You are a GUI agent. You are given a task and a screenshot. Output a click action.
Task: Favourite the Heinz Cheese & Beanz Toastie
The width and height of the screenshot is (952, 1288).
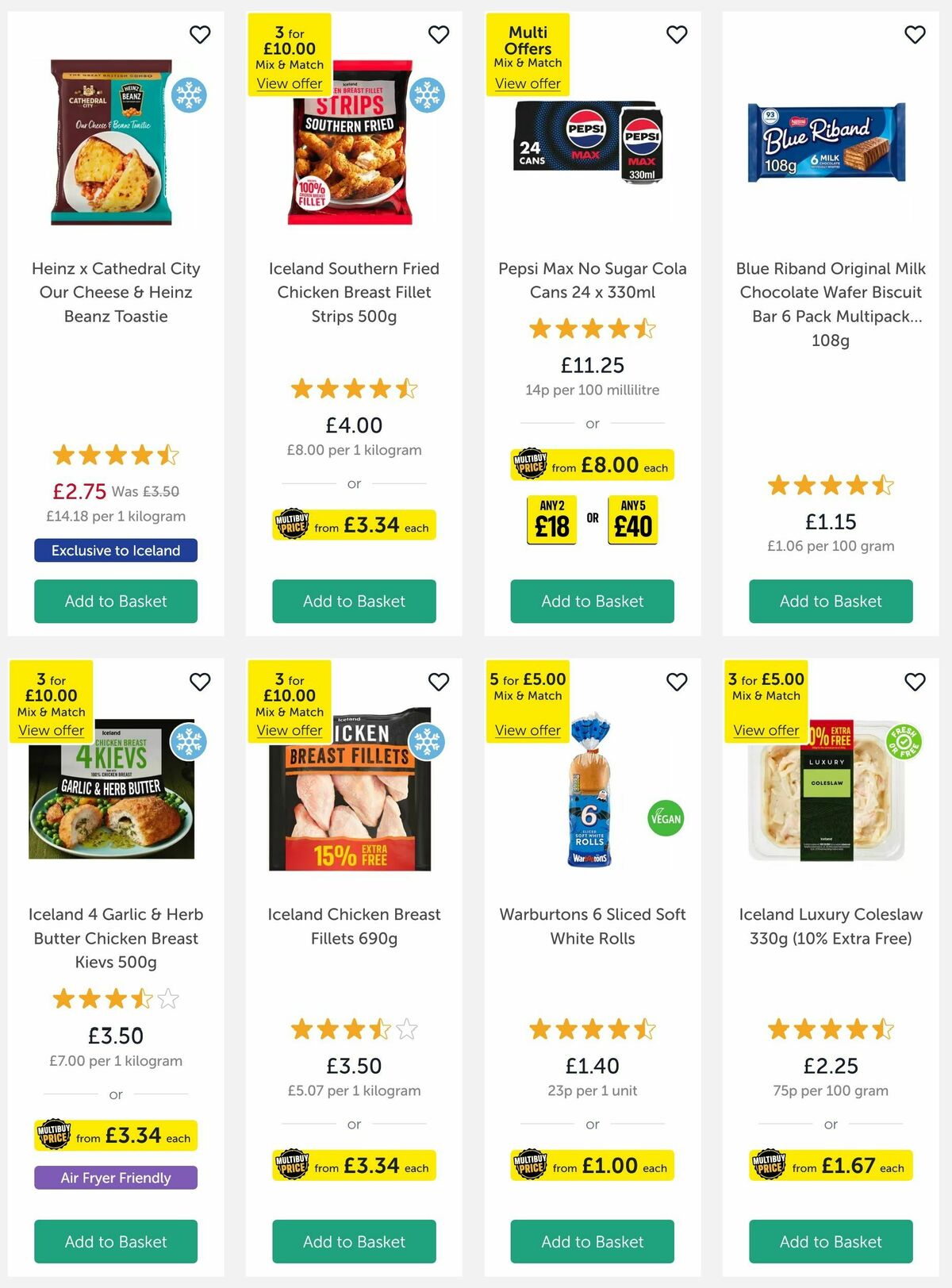point(200,35)
